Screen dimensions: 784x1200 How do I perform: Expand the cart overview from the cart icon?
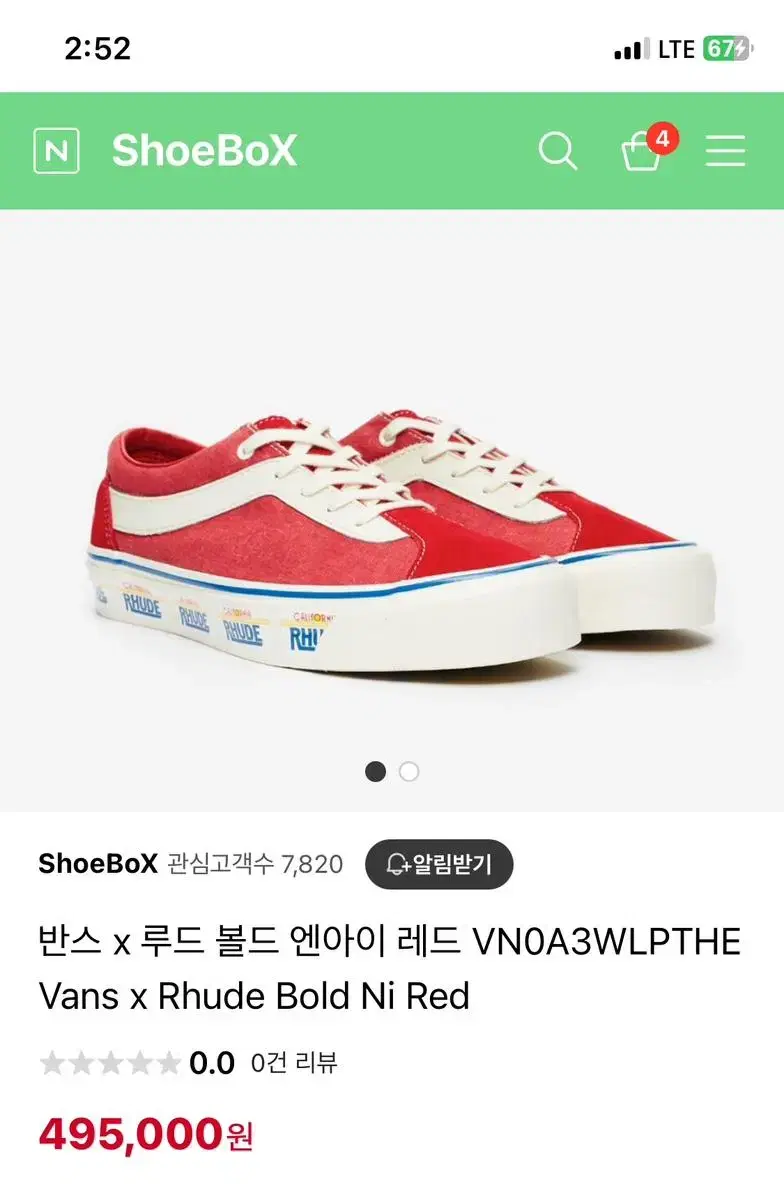pyautogui.click(x=642, y=152)
